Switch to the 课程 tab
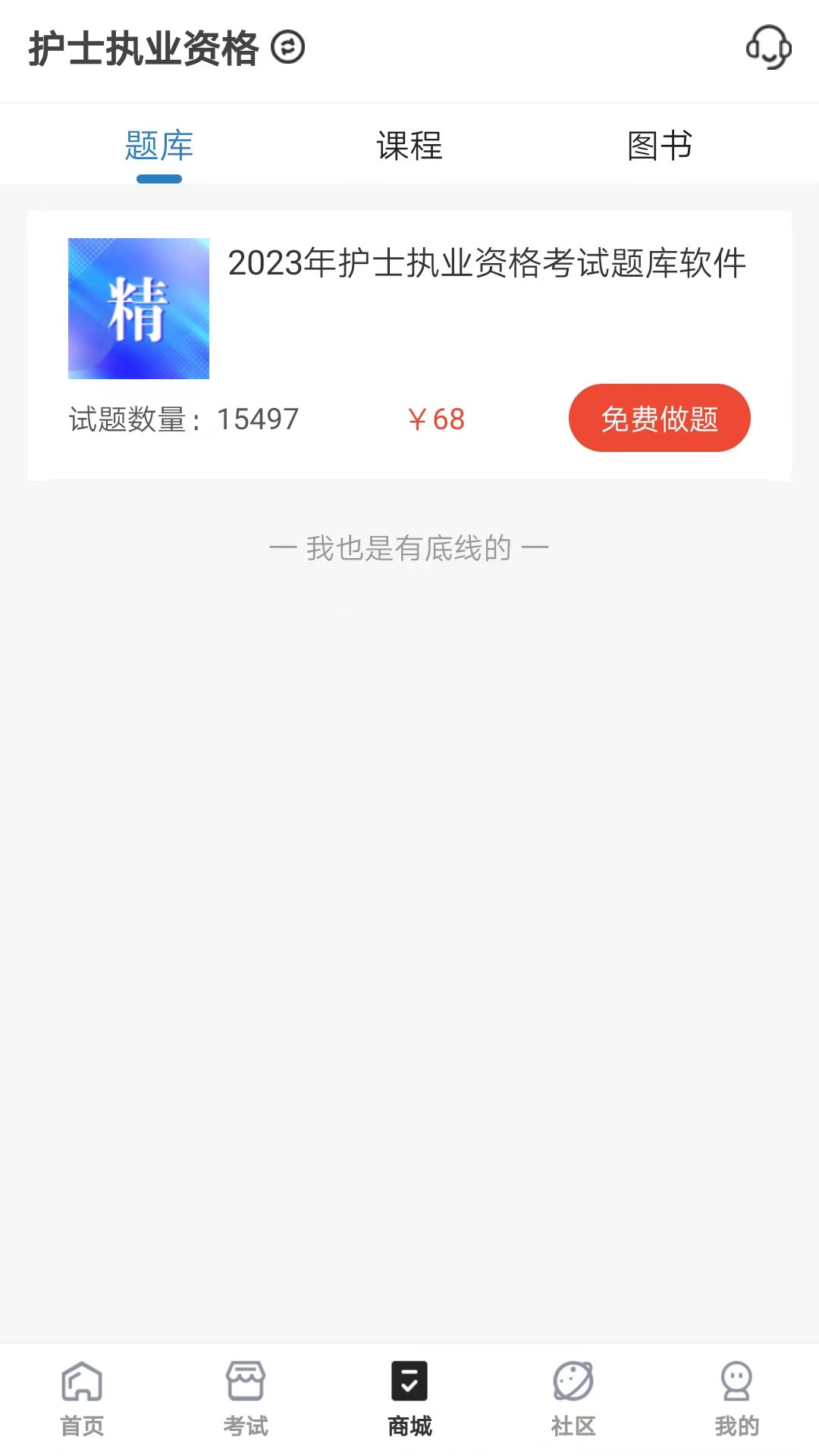This screenshot has height=1456, width=819. point(409,146)
